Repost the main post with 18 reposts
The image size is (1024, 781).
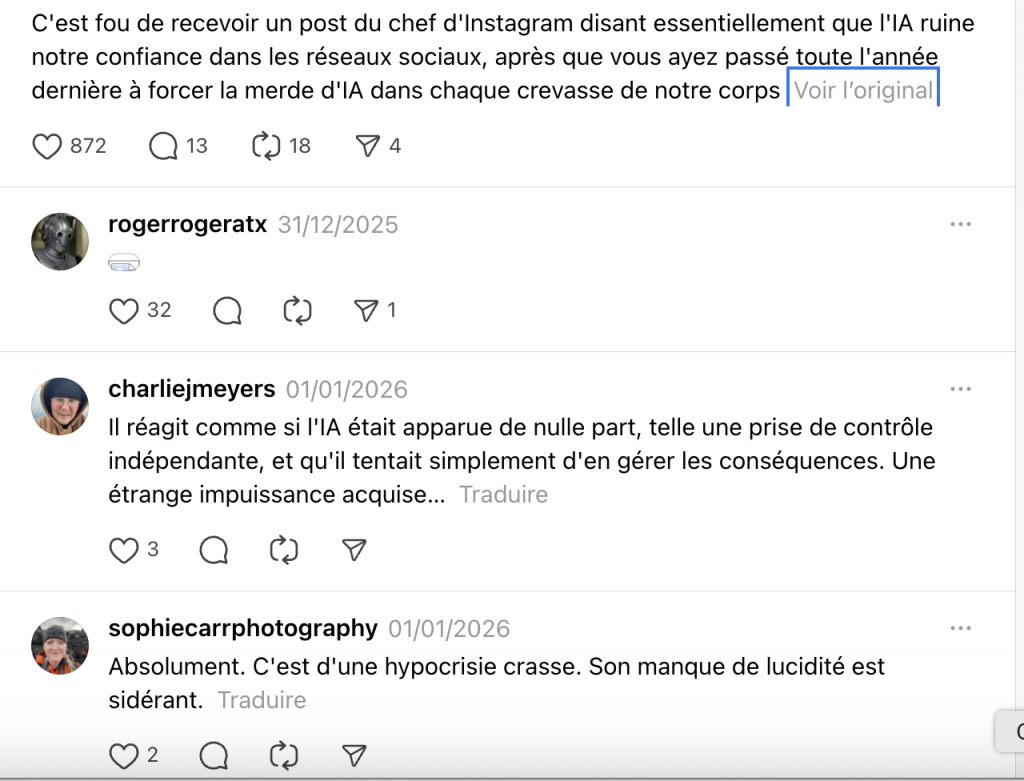(x=266, y=146)
